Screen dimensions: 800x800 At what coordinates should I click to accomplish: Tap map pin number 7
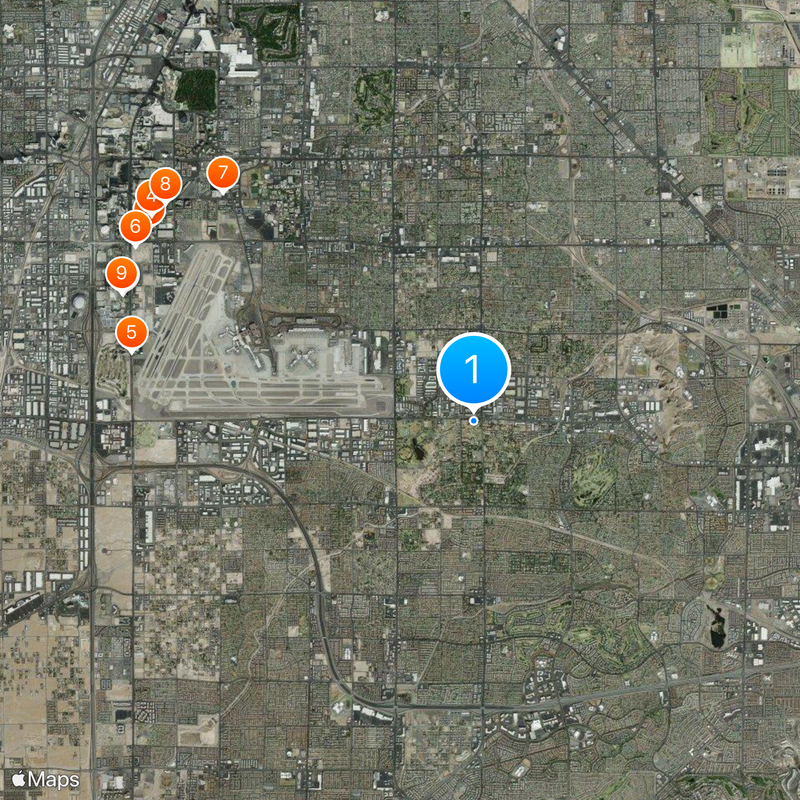pyautogui.click(x=222, y=172)
